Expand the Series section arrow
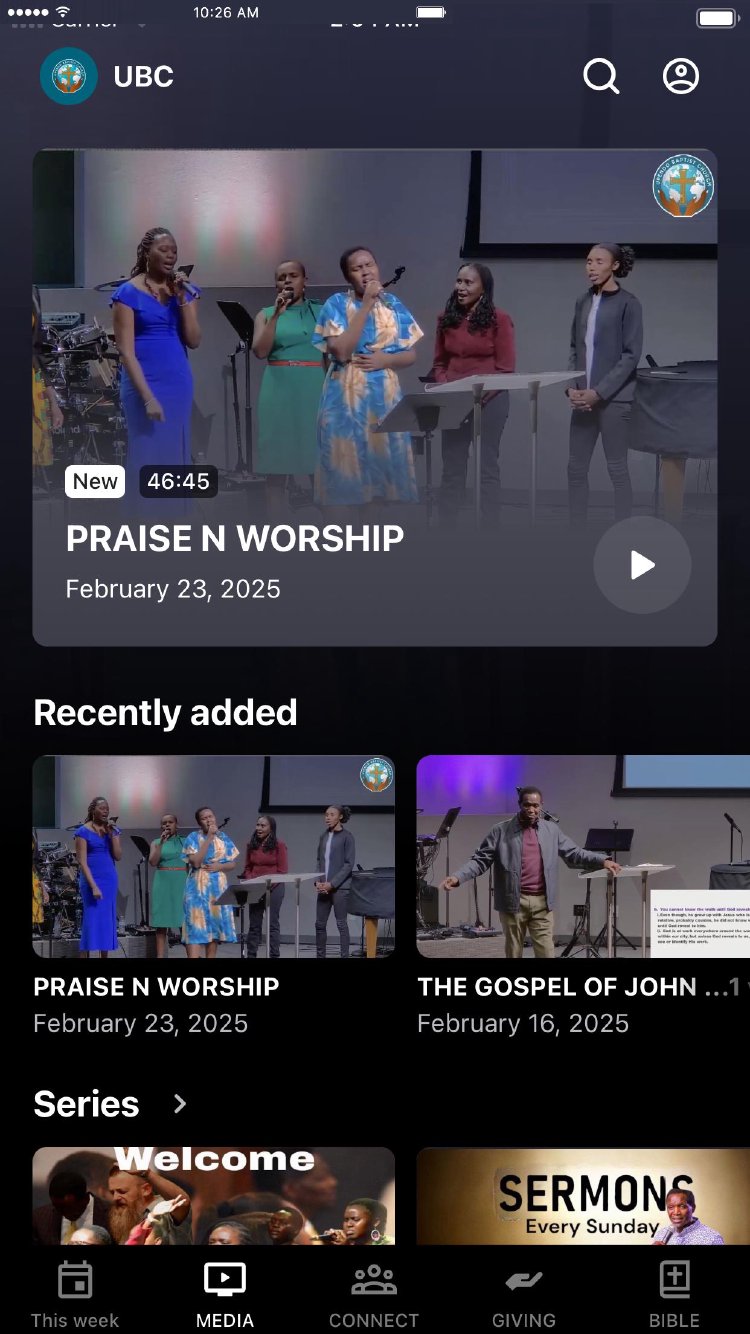The image size is (750, 1334). pos(180,1103)
